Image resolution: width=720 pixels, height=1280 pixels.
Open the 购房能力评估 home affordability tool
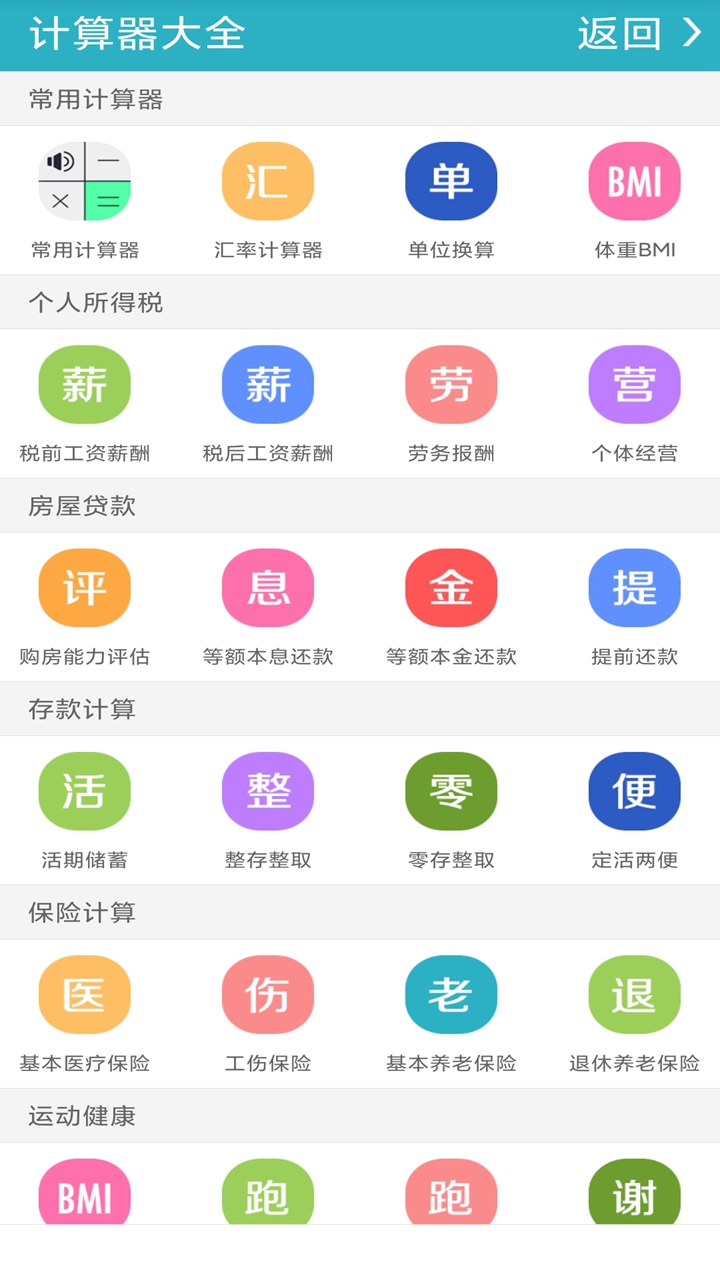(84, 588)
